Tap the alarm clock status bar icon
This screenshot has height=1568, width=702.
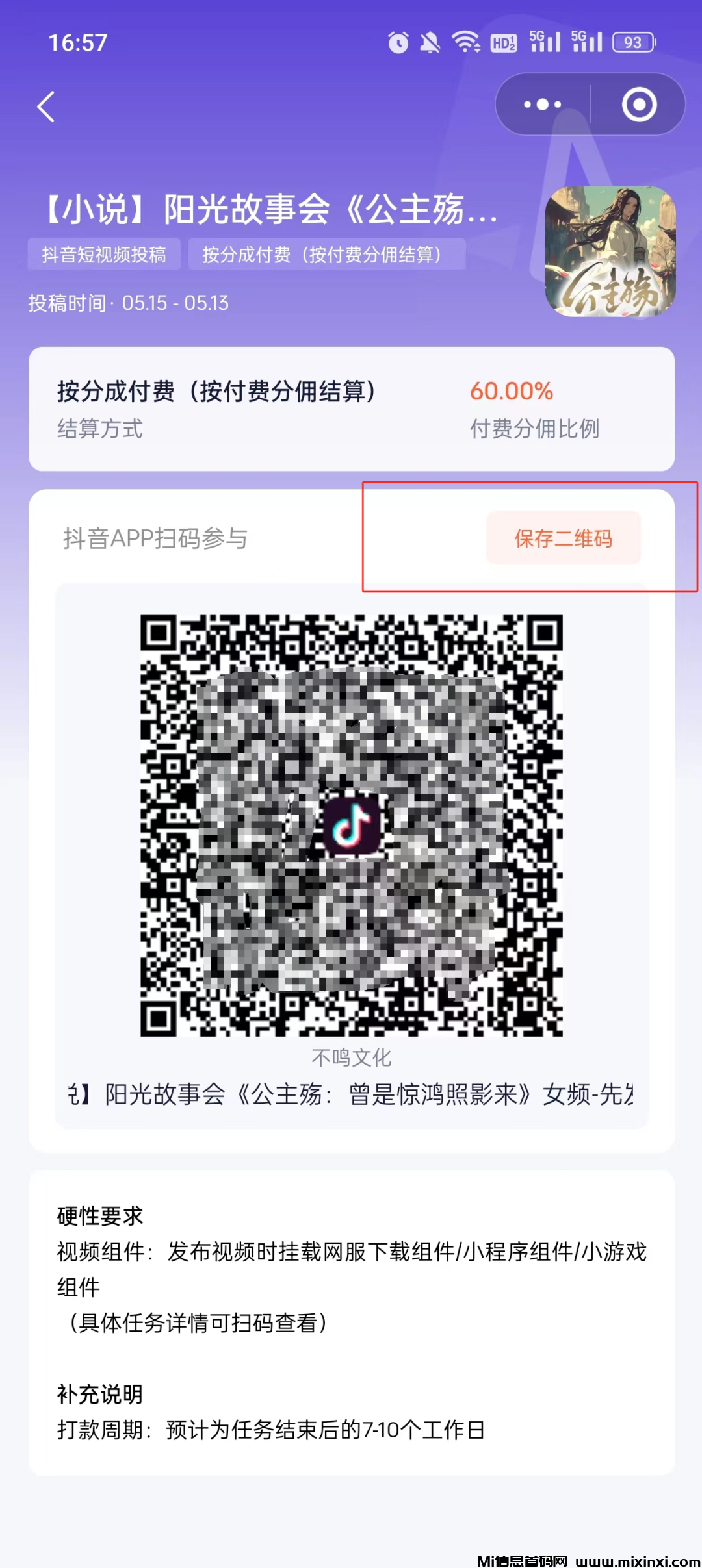point(397,42)
